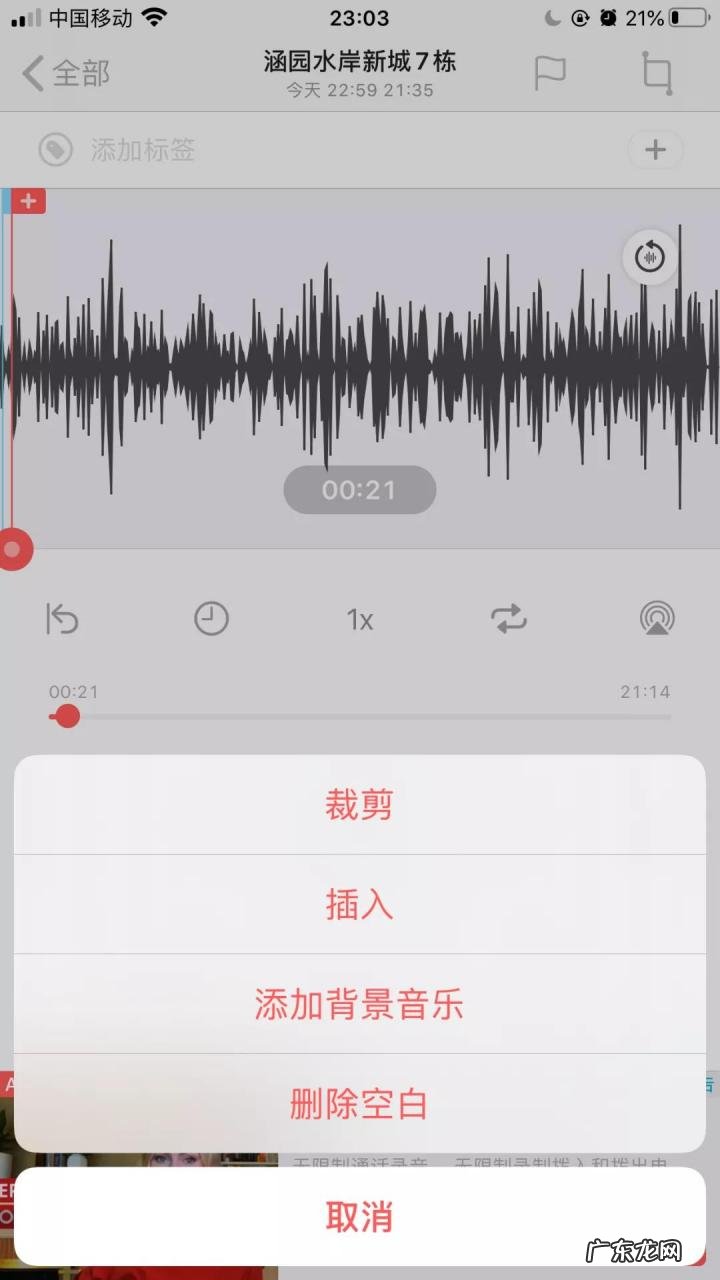Choose 添加背景音乐 from the menu
Screen dimensions: 720x1280
click(359, 1004)
